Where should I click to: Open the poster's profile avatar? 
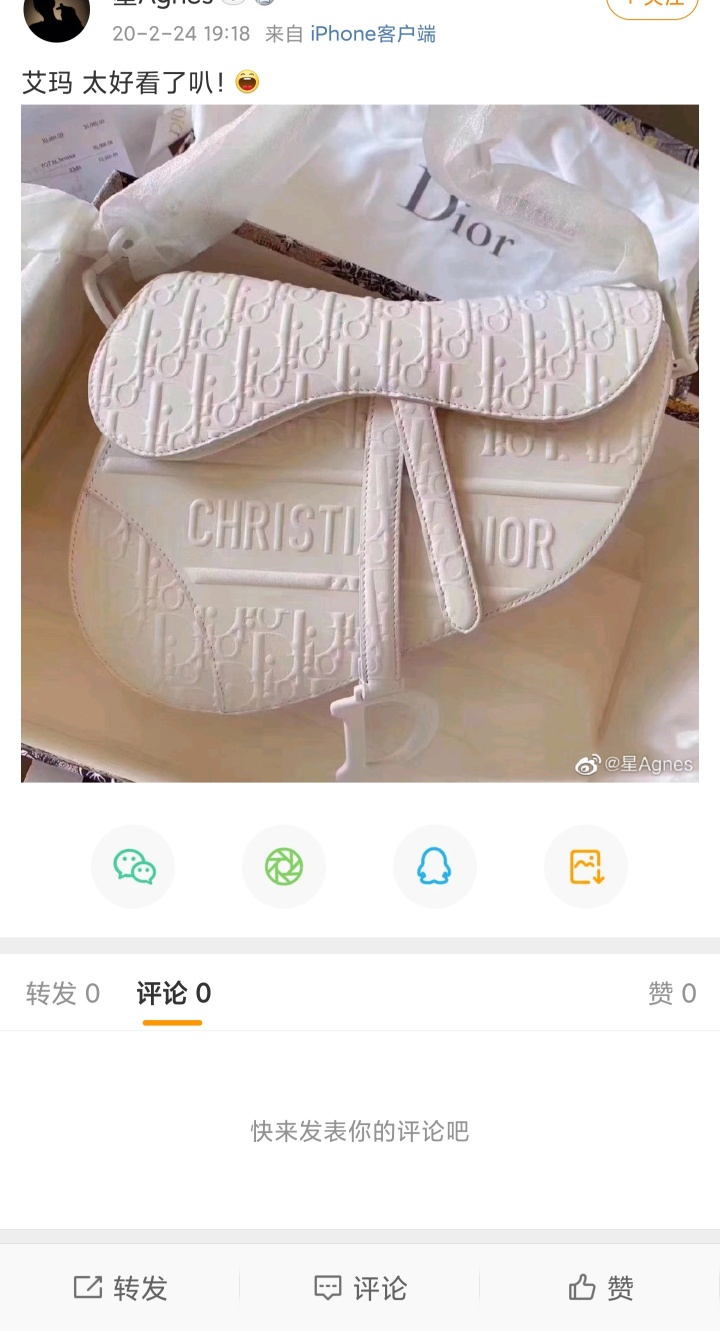(56, 14)
